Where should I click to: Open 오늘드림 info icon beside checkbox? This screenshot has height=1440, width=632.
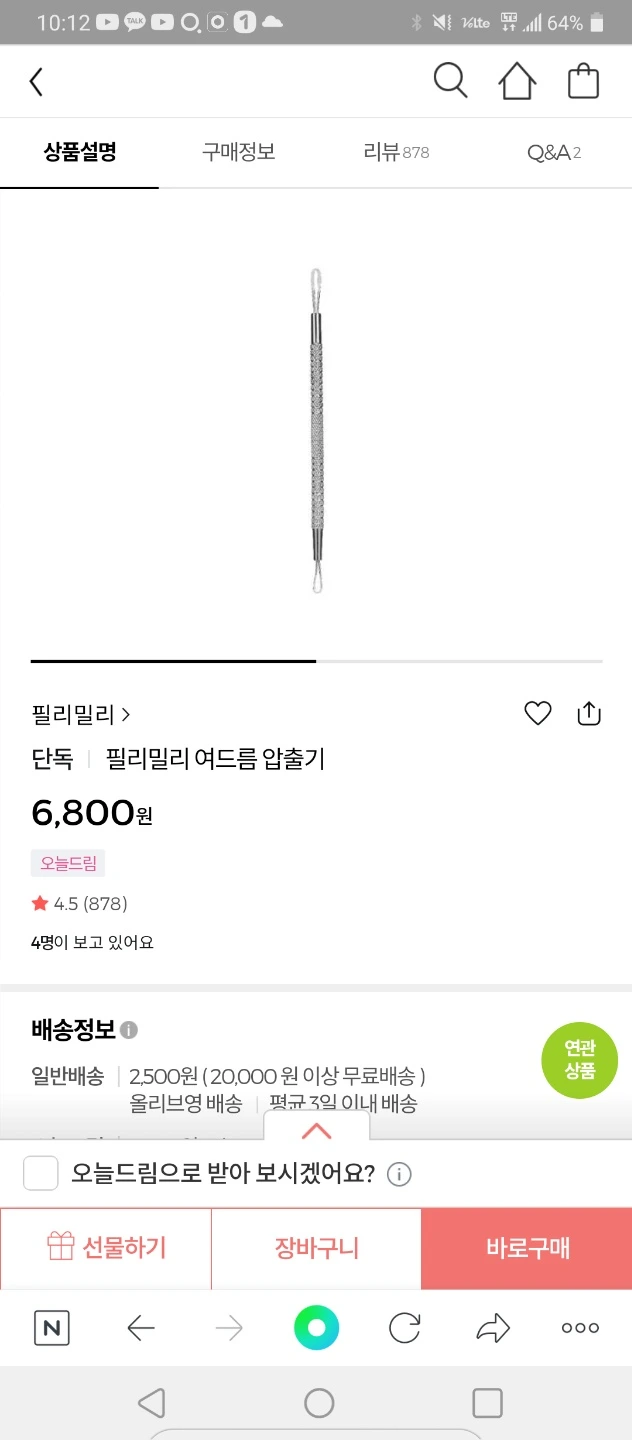click(399, 1174)
